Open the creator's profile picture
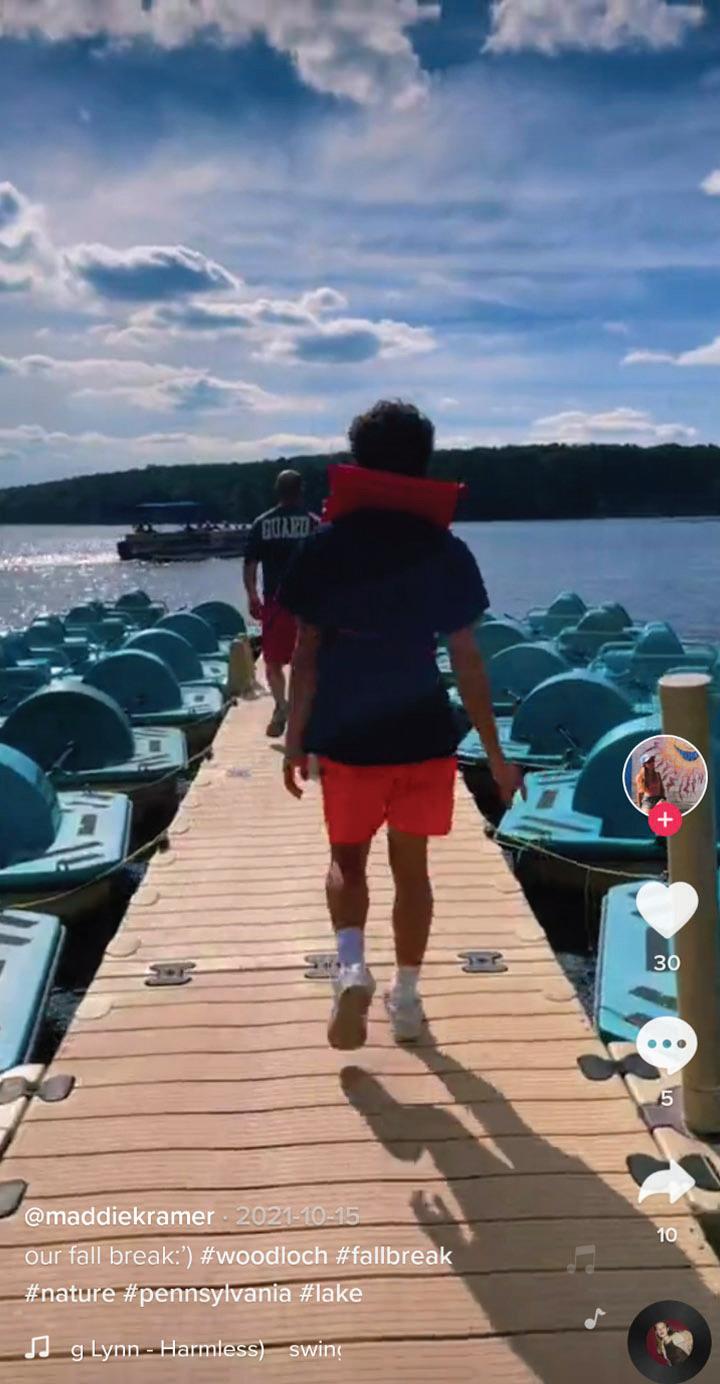The image size is (720, 1384). point(665,775)
